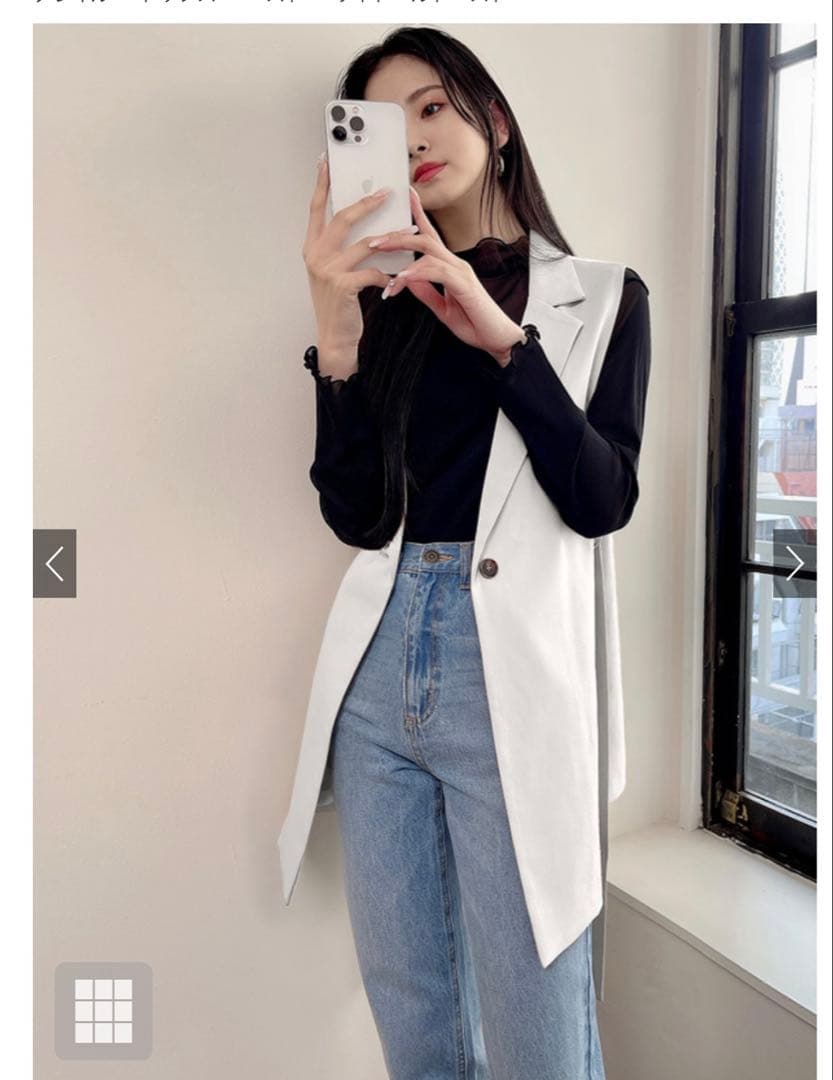The height and width of the screenshot is (1080, 833).
Task: Go to the previous product photo
Action: (54, 563)
